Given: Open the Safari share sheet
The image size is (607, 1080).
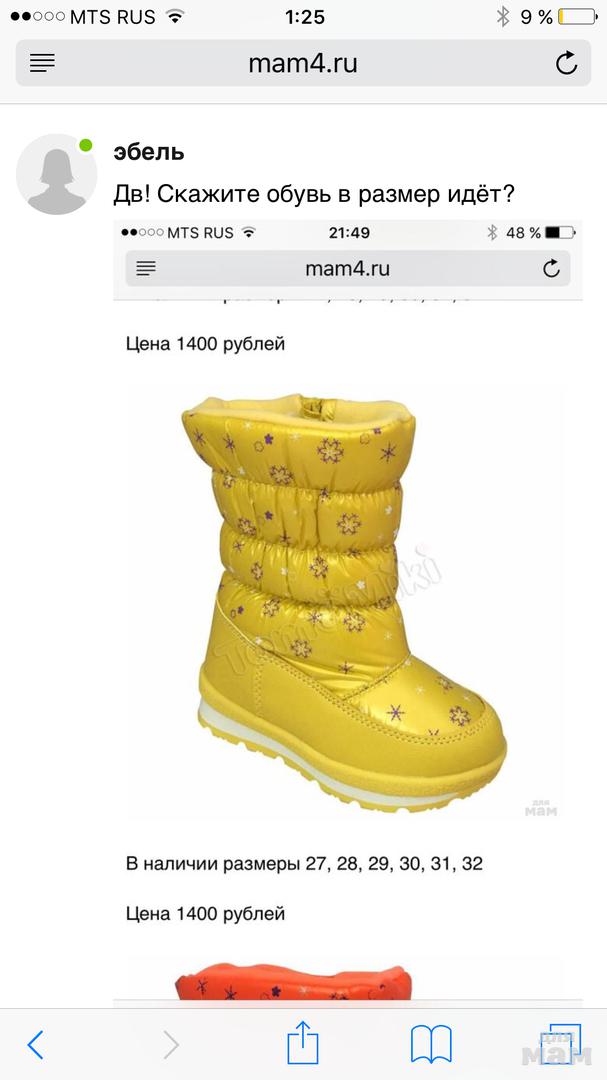Looking at the screenshot, I should [302, 1044].
